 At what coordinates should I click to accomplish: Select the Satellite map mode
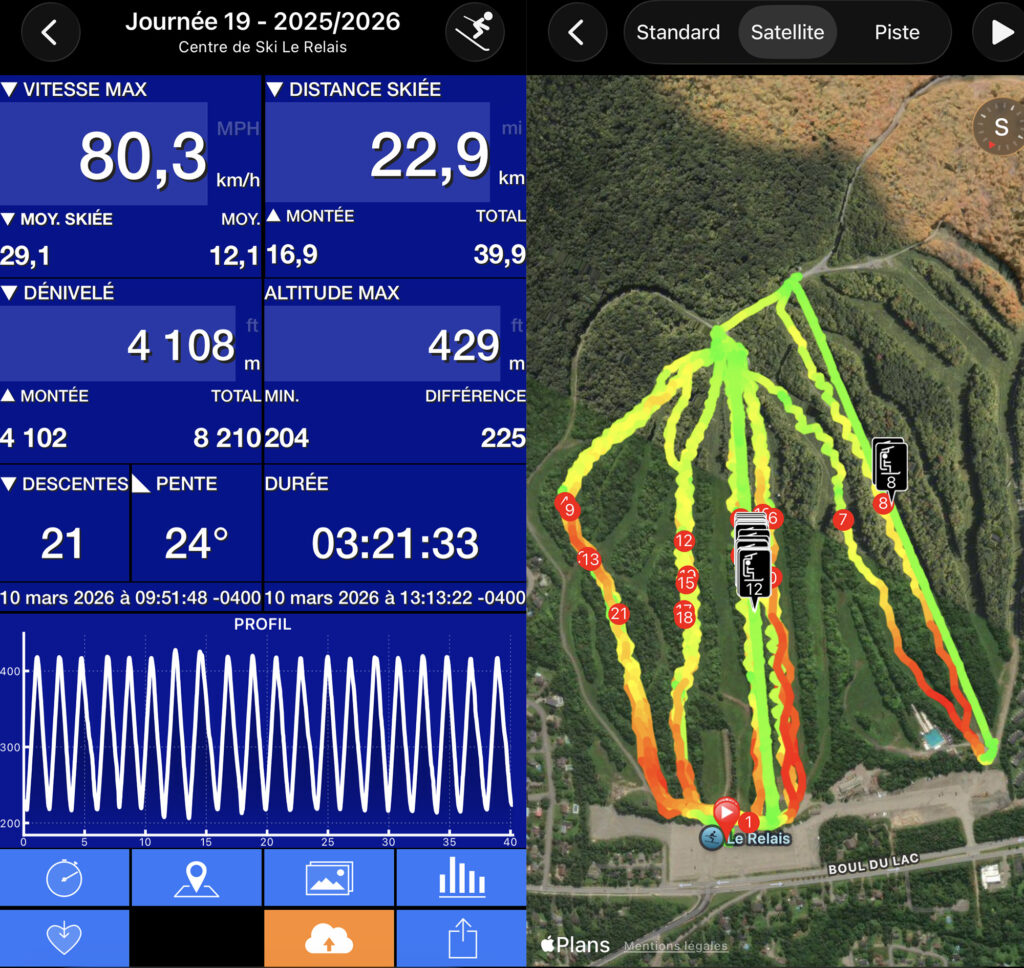787,32
